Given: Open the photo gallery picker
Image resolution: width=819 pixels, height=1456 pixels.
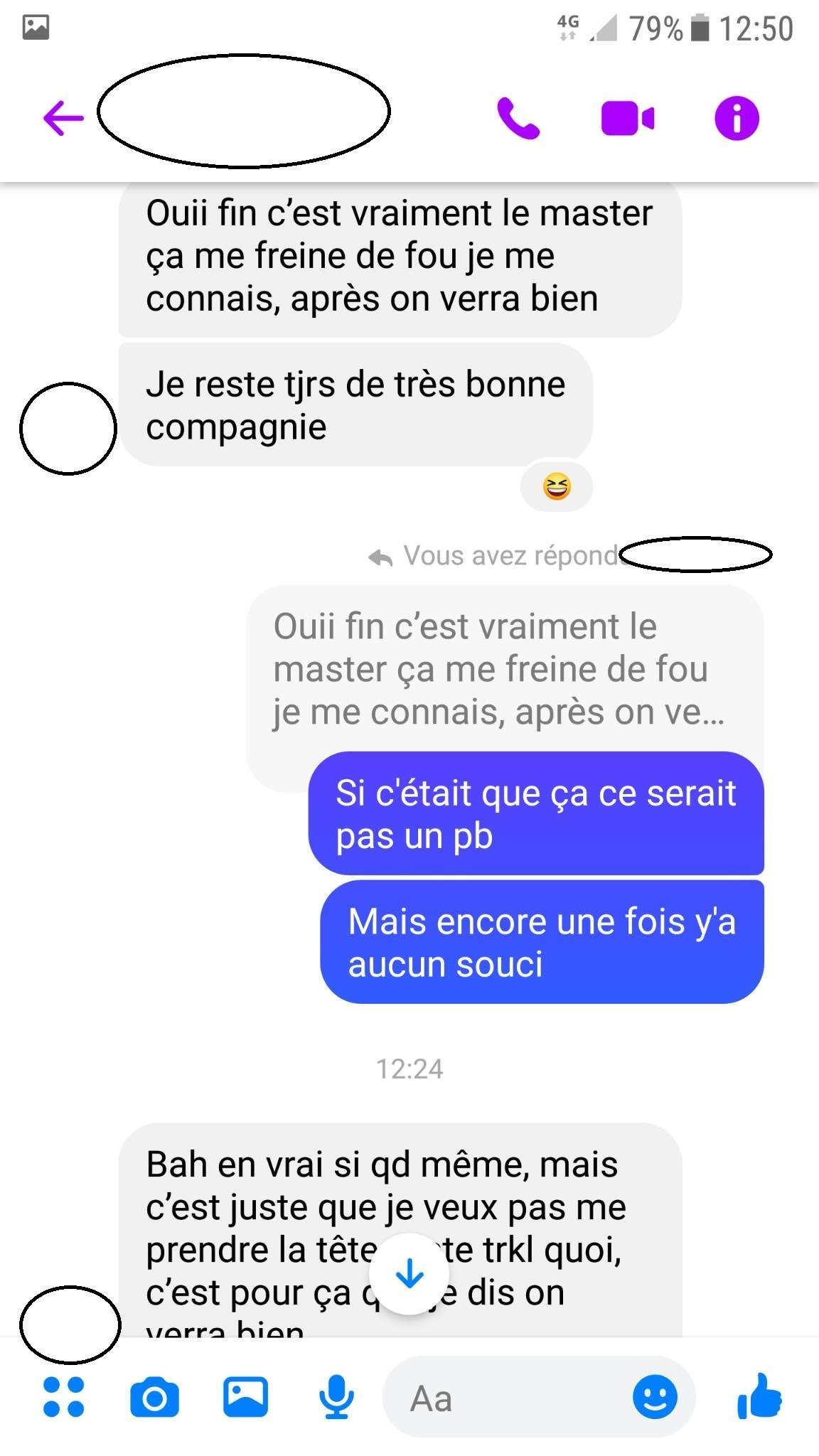Looking at the screenshot, I should pos(245,1397).
